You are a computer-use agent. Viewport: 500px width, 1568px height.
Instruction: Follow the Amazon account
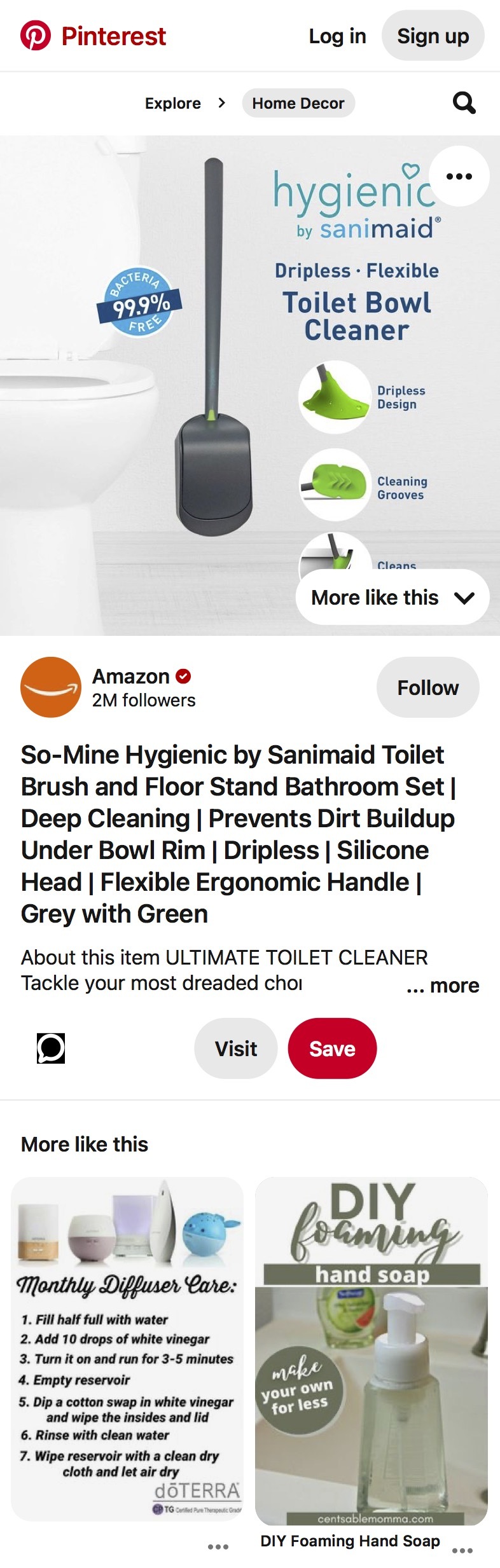pyautogui.click(x=427, y=687)
